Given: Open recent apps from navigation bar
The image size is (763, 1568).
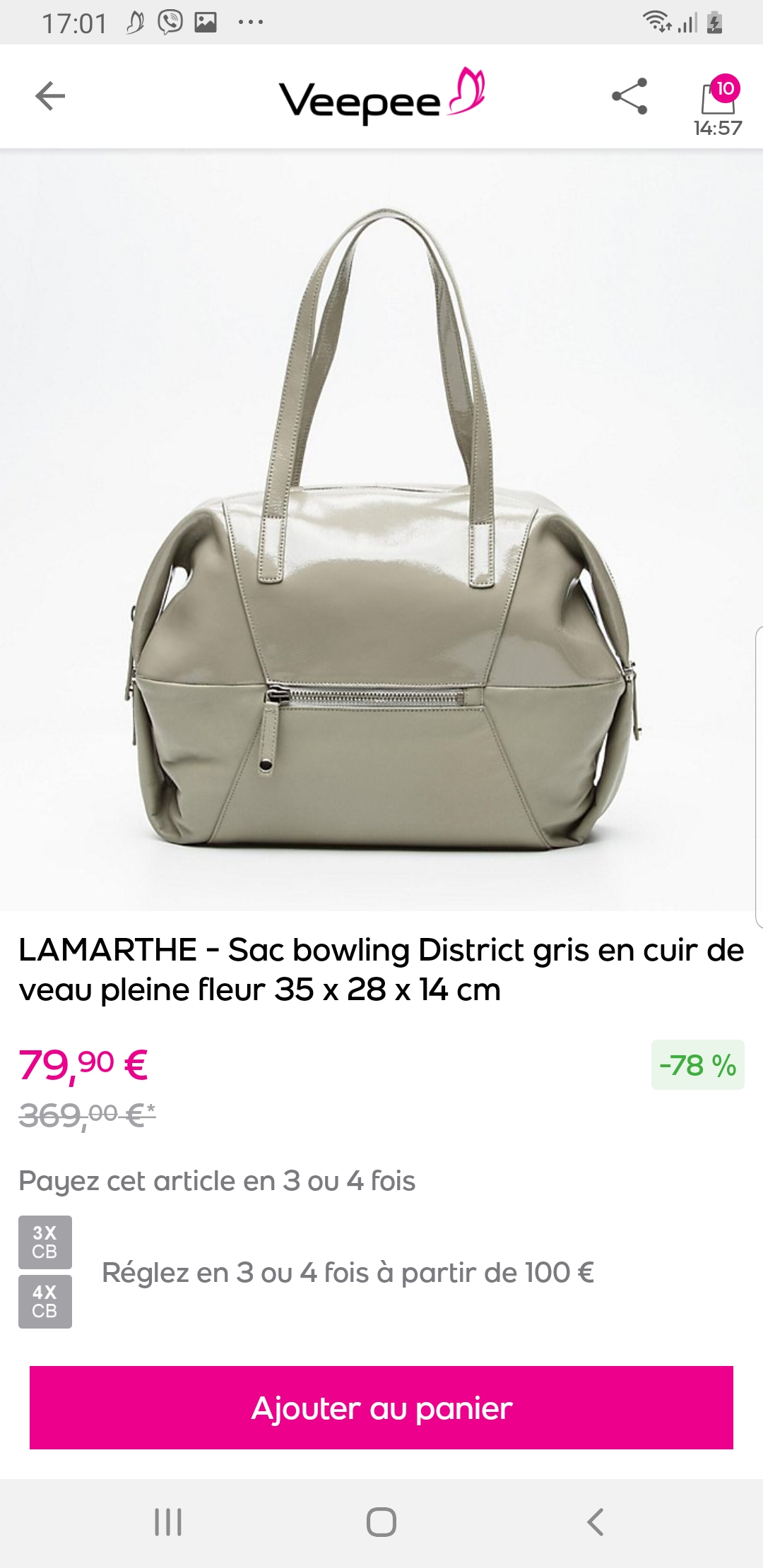Looking at the screenshot, I should pos(168,1521).
